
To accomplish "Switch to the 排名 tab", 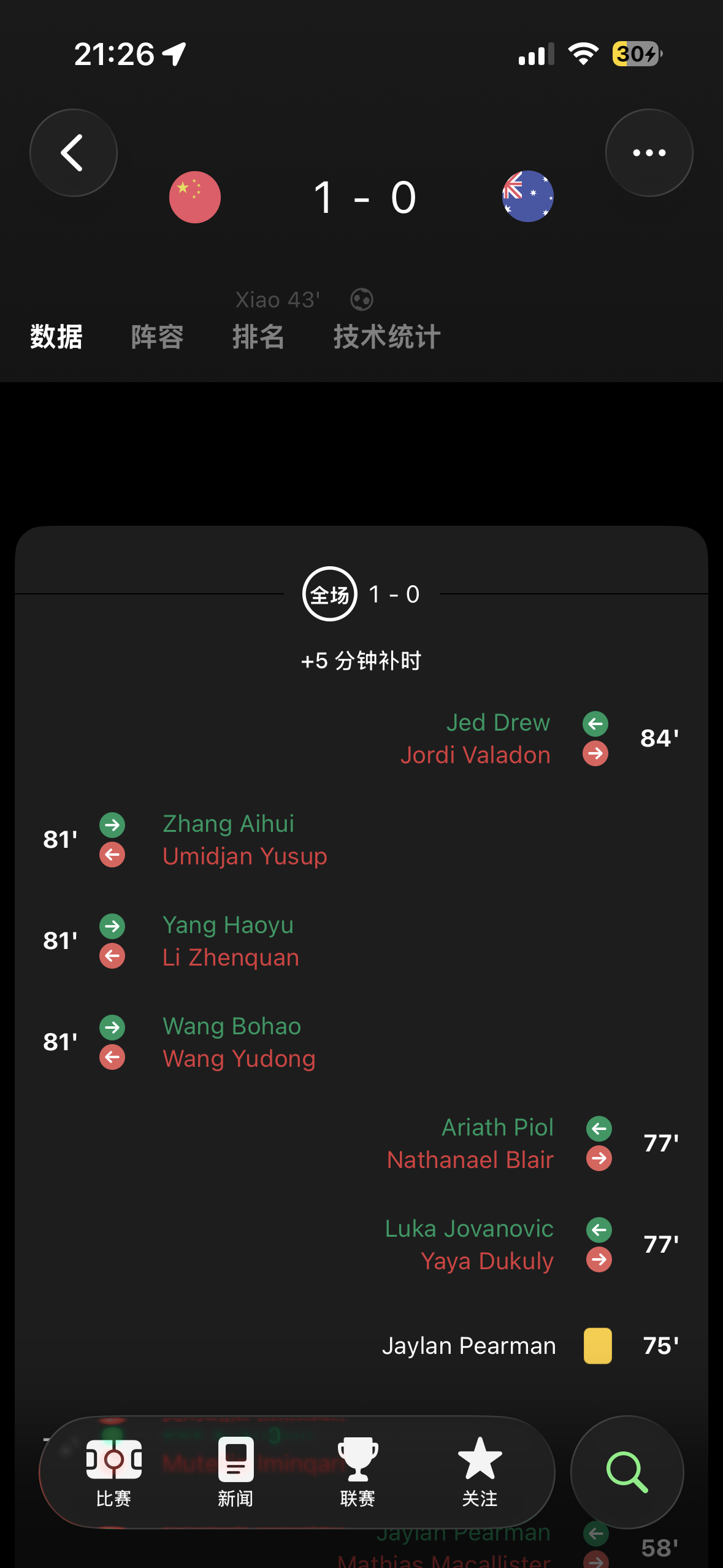I will point(258,337).
